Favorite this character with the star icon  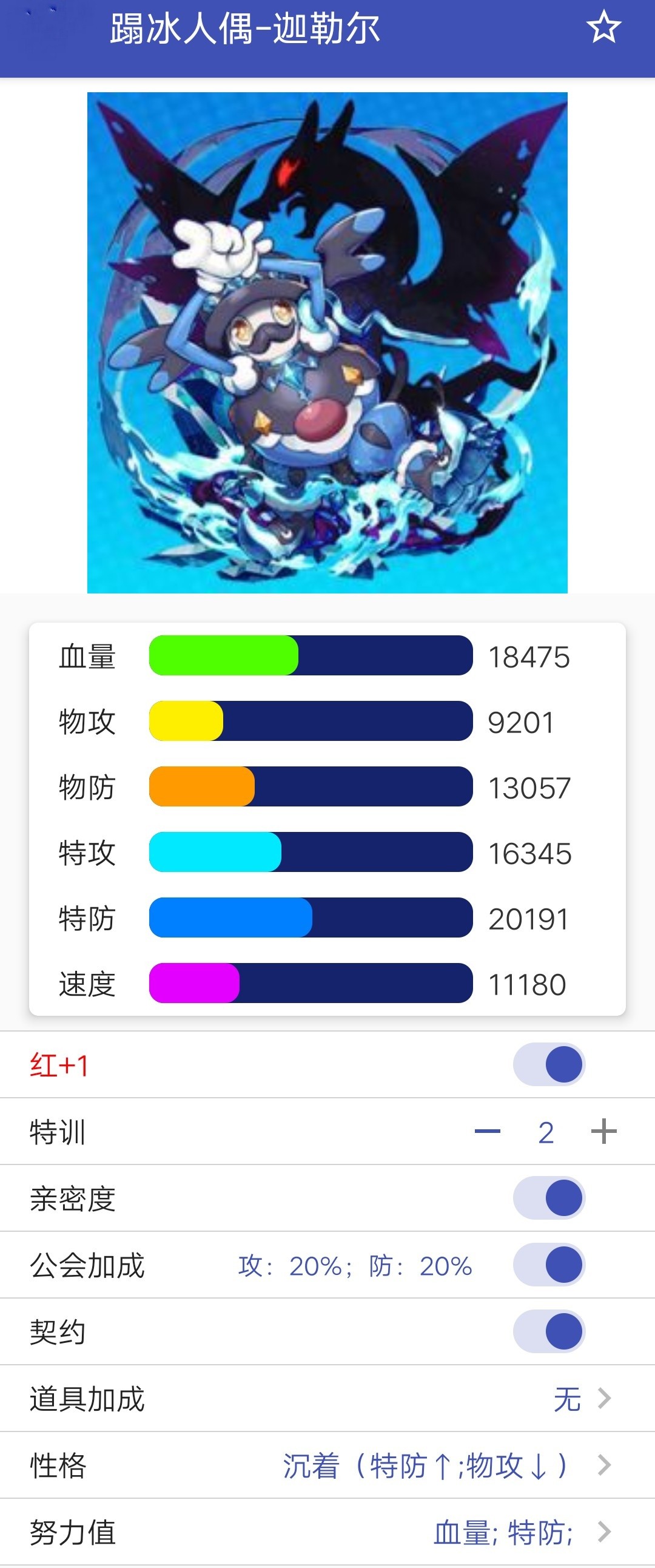[x=603, y=27]
